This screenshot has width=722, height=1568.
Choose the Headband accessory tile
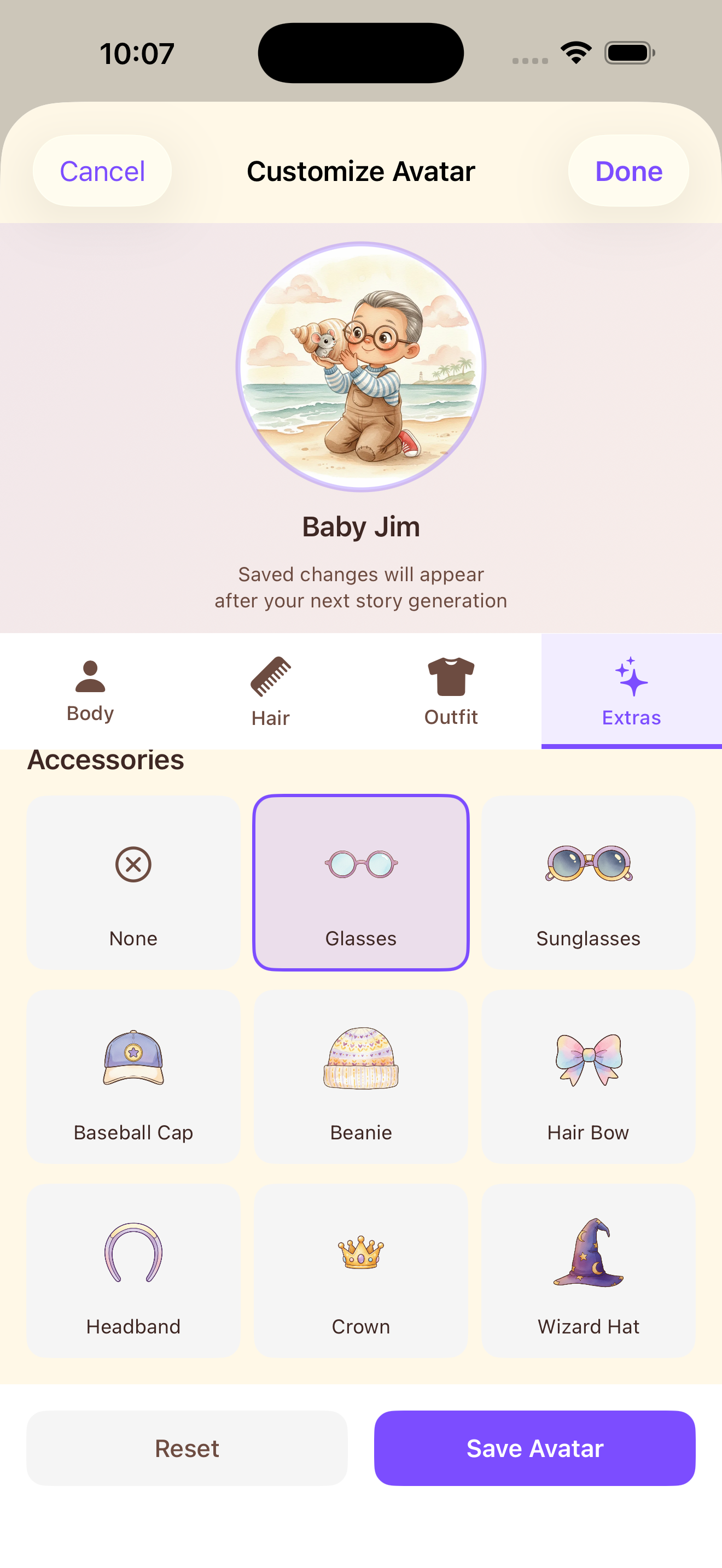[133, 1272]
